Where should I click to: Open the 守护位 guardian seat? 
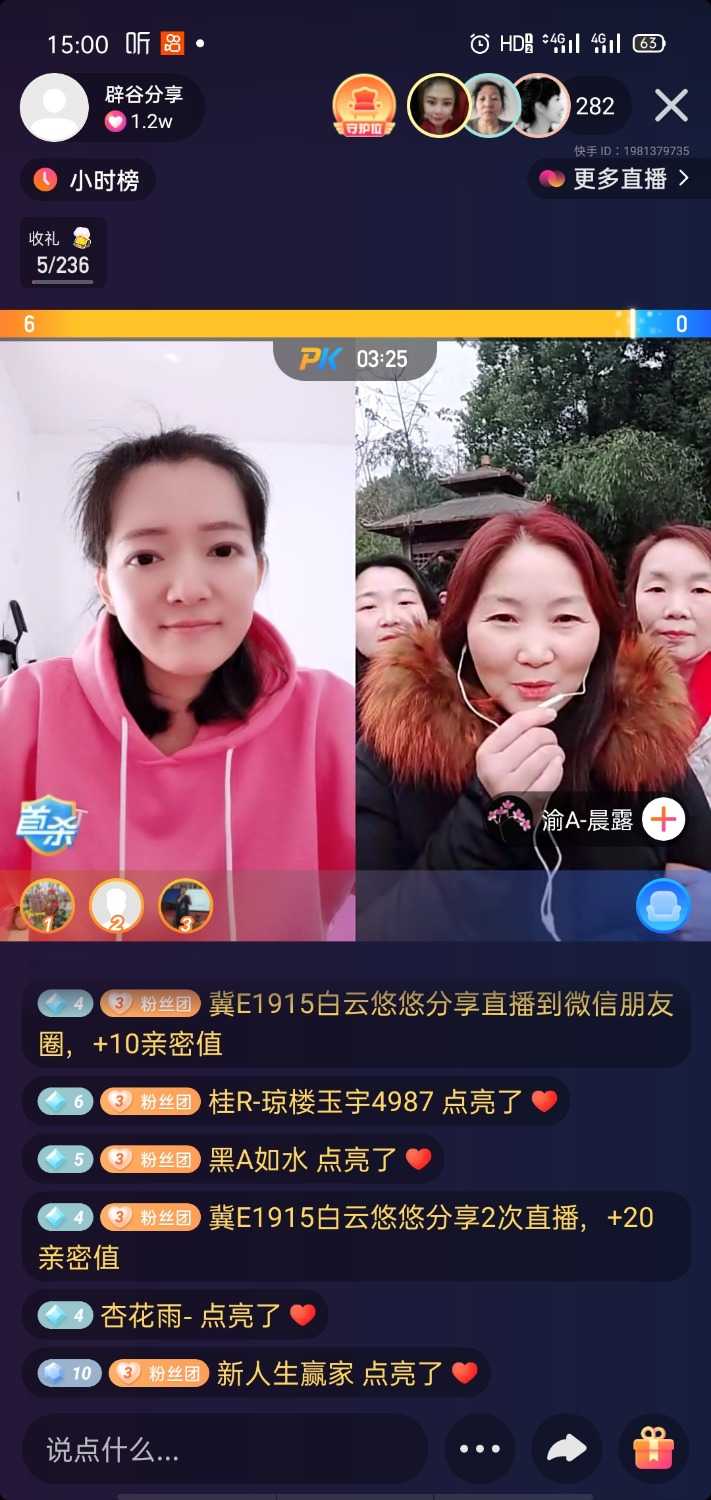point(364,107)
